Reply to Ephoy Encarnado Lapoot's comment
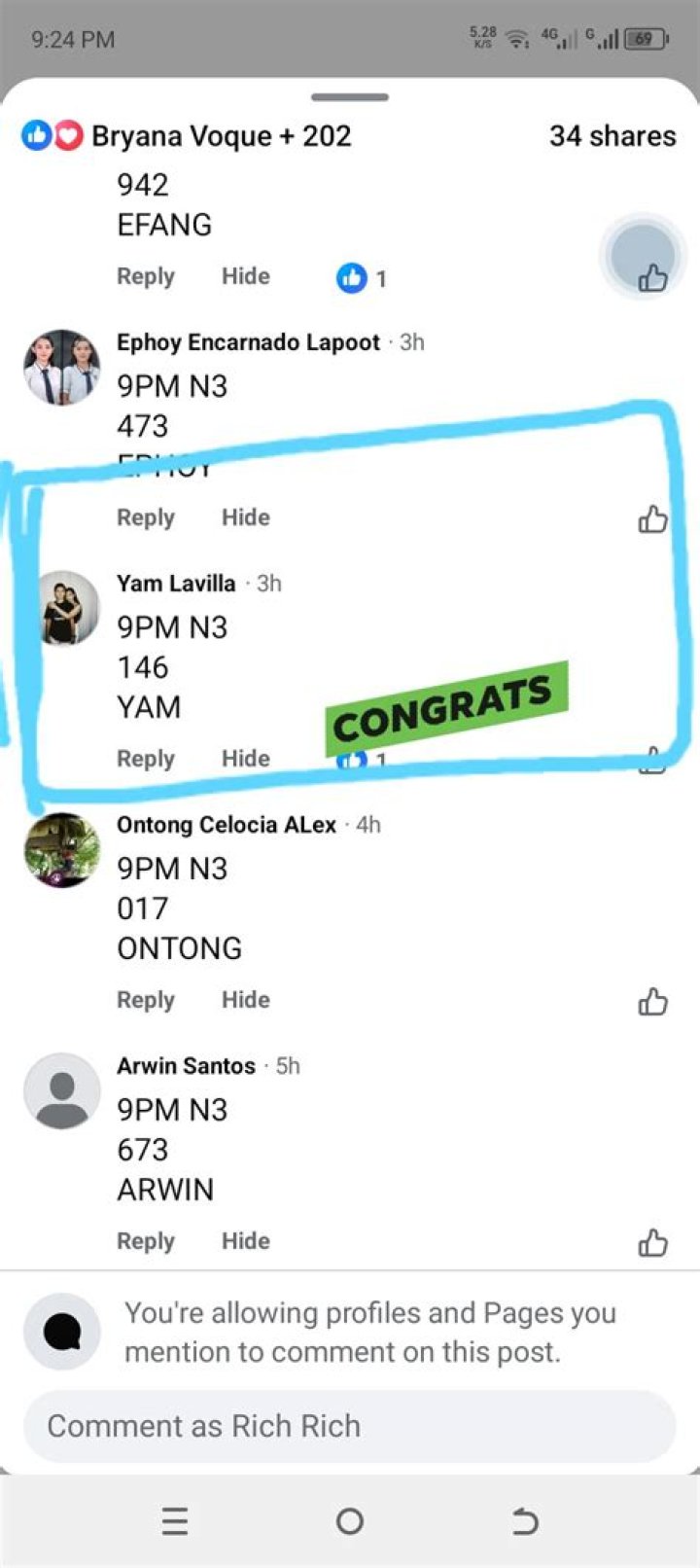This screenshot has height=1568, width=700. 146,517
